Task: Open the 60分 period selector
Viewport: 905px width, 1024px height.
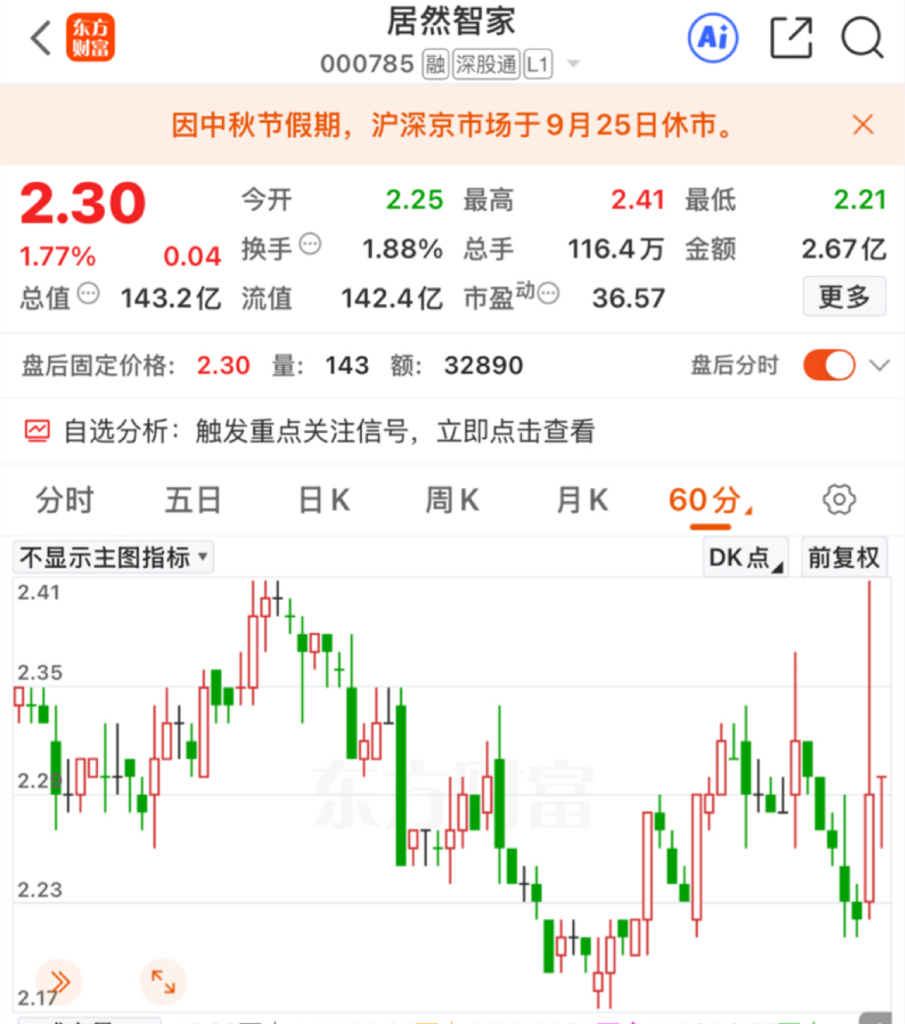Action: (710, 501)
